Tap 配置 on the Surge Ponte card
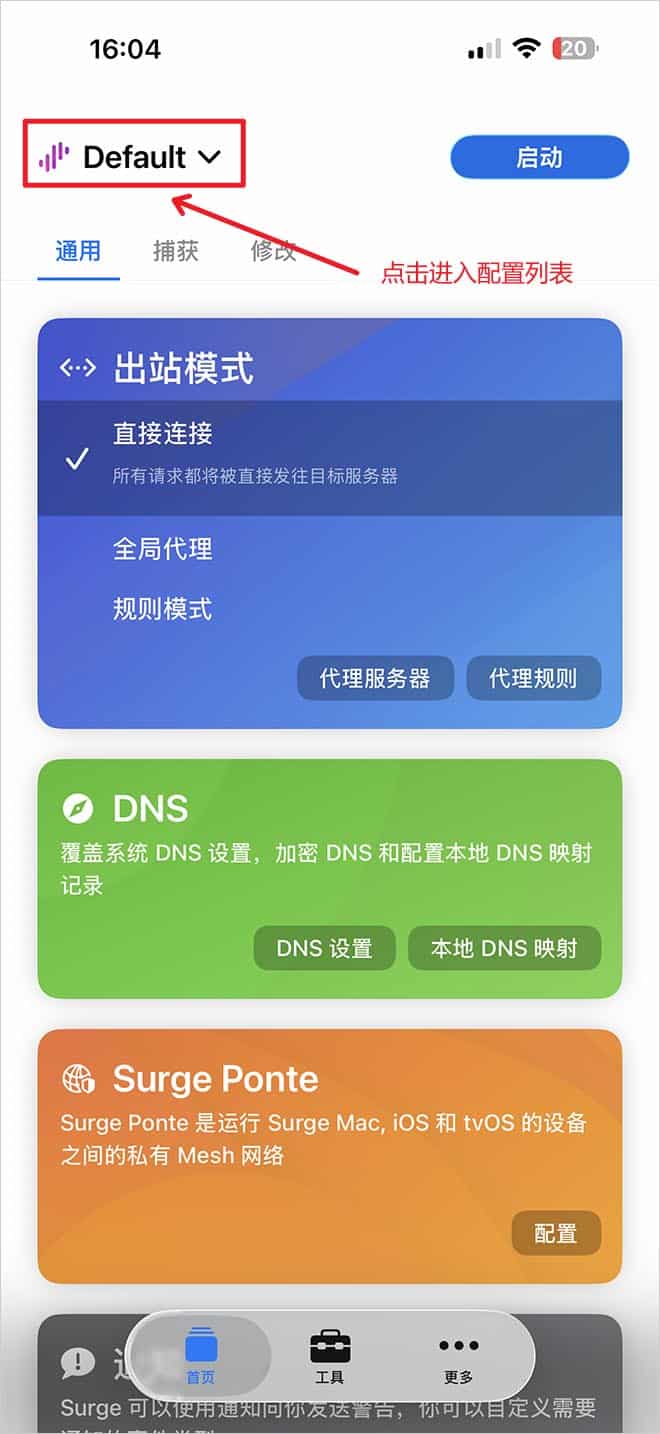 pos(556,1234)
